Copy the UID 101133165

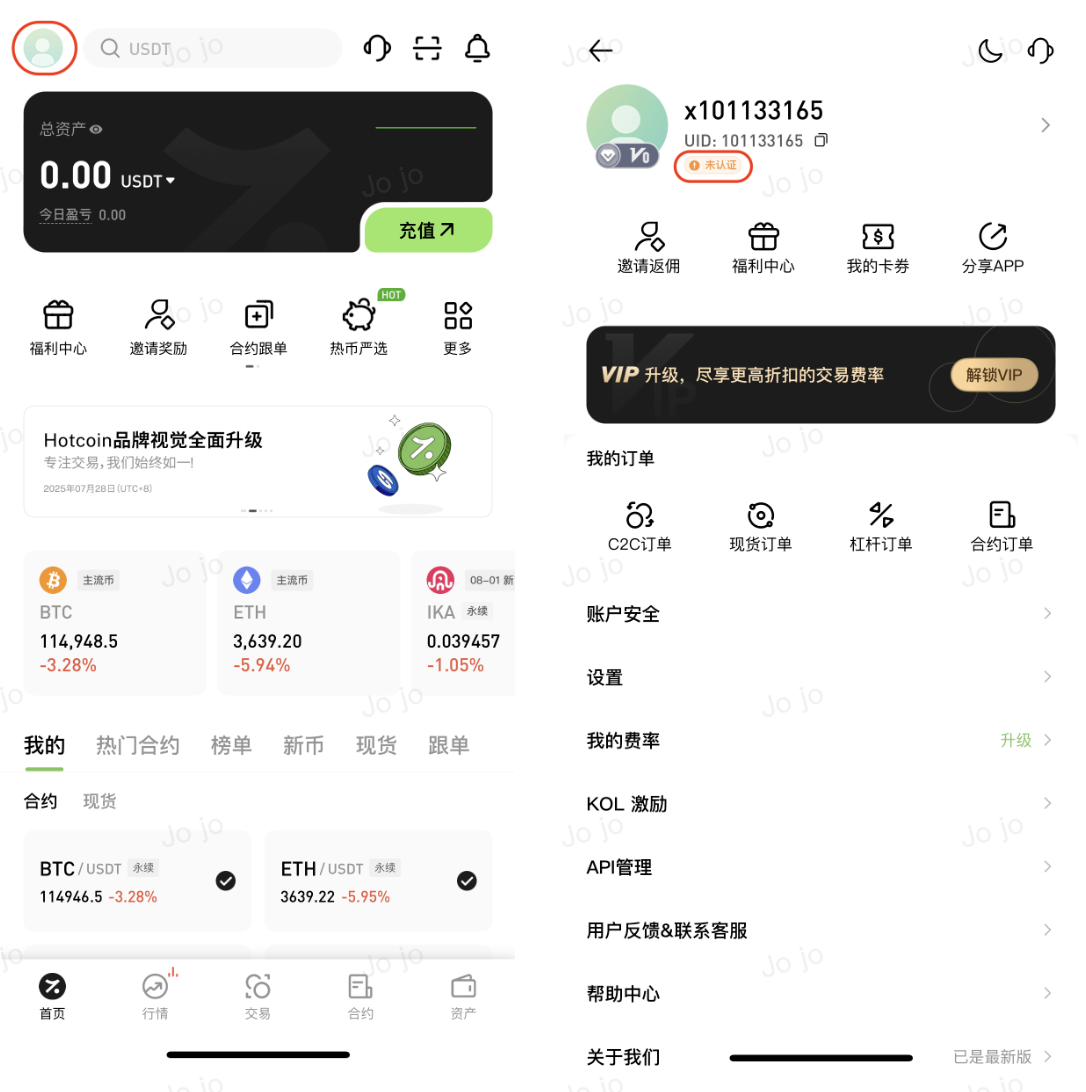point(821,141)
